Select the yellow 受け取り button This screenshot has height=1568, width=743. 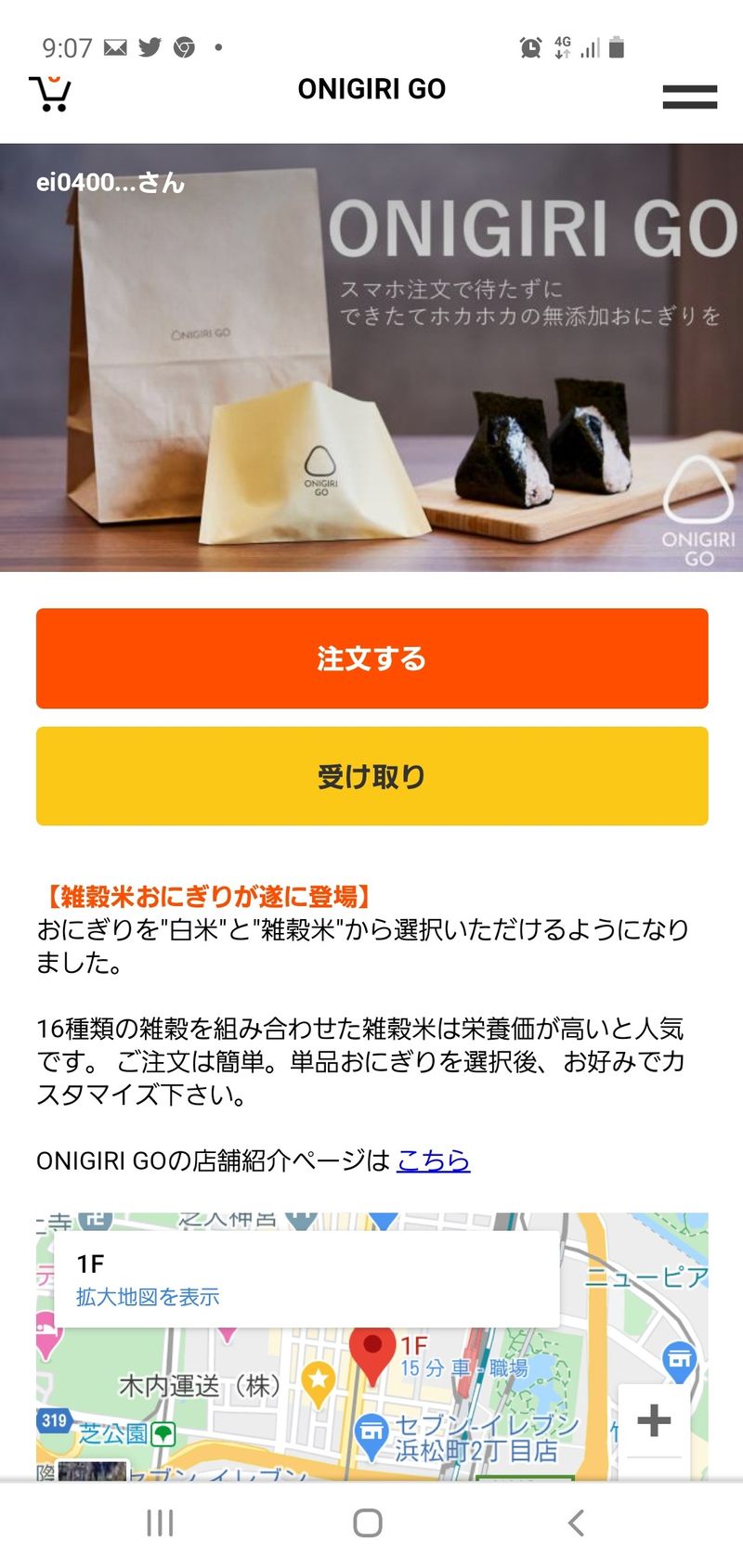pos(371,776)
